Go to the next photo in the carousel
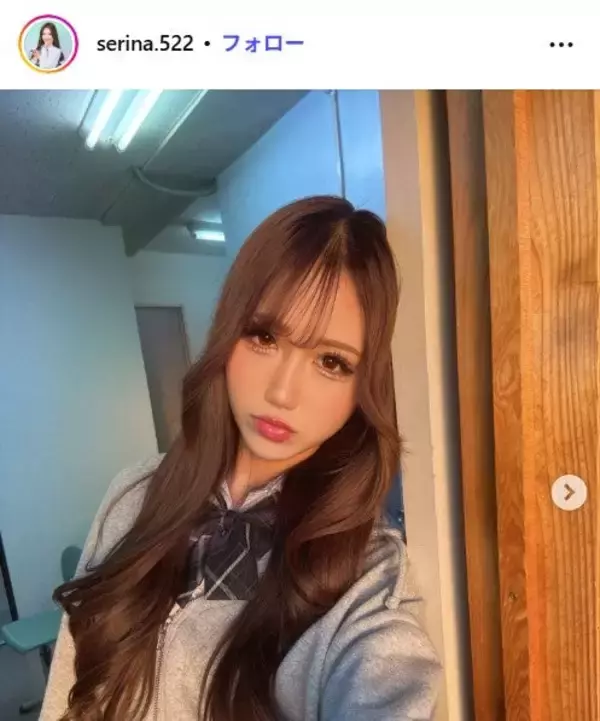Image resolution: width=600 pixels, height=721 pixels. click(x=569, y=492)
